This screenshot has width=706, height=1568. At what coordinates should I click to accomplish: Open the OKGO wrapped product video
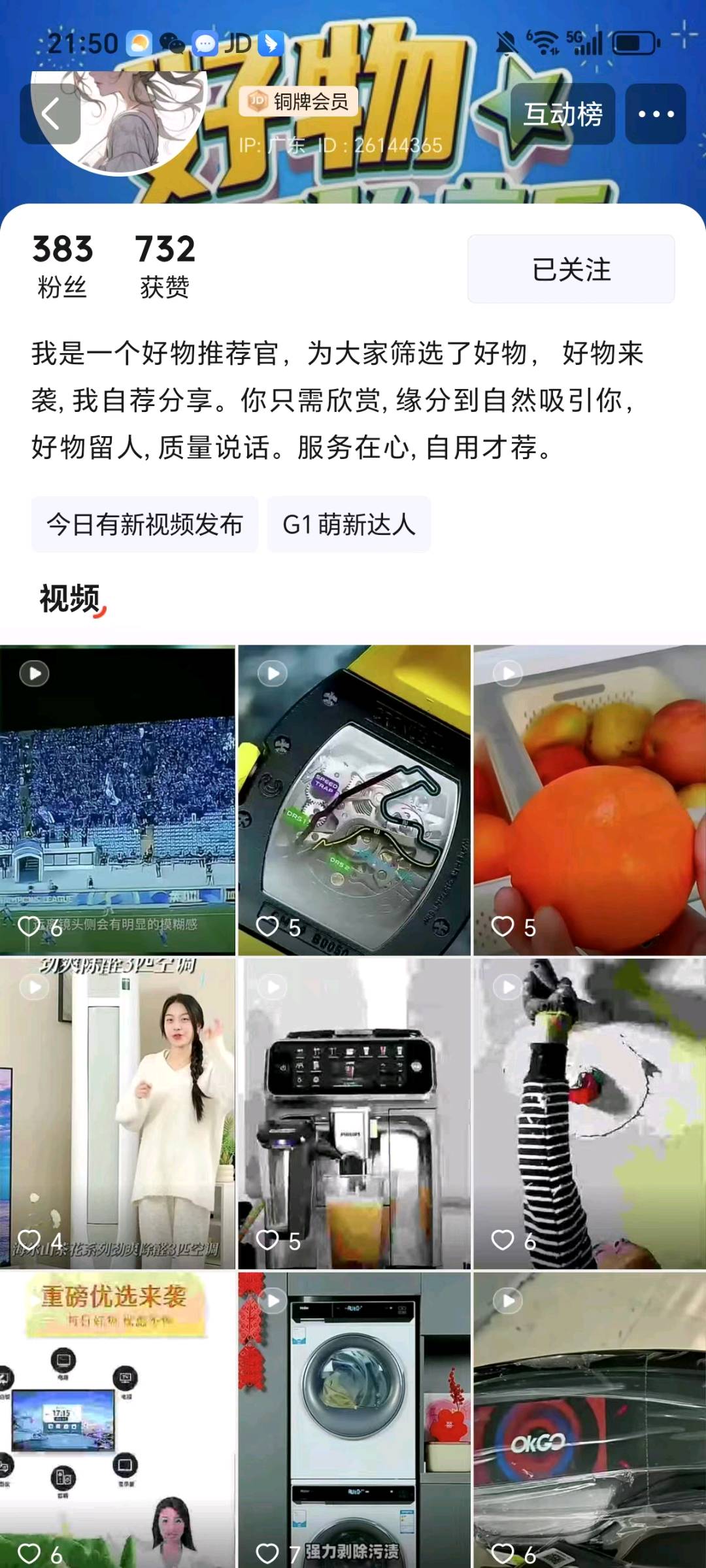589,1419
